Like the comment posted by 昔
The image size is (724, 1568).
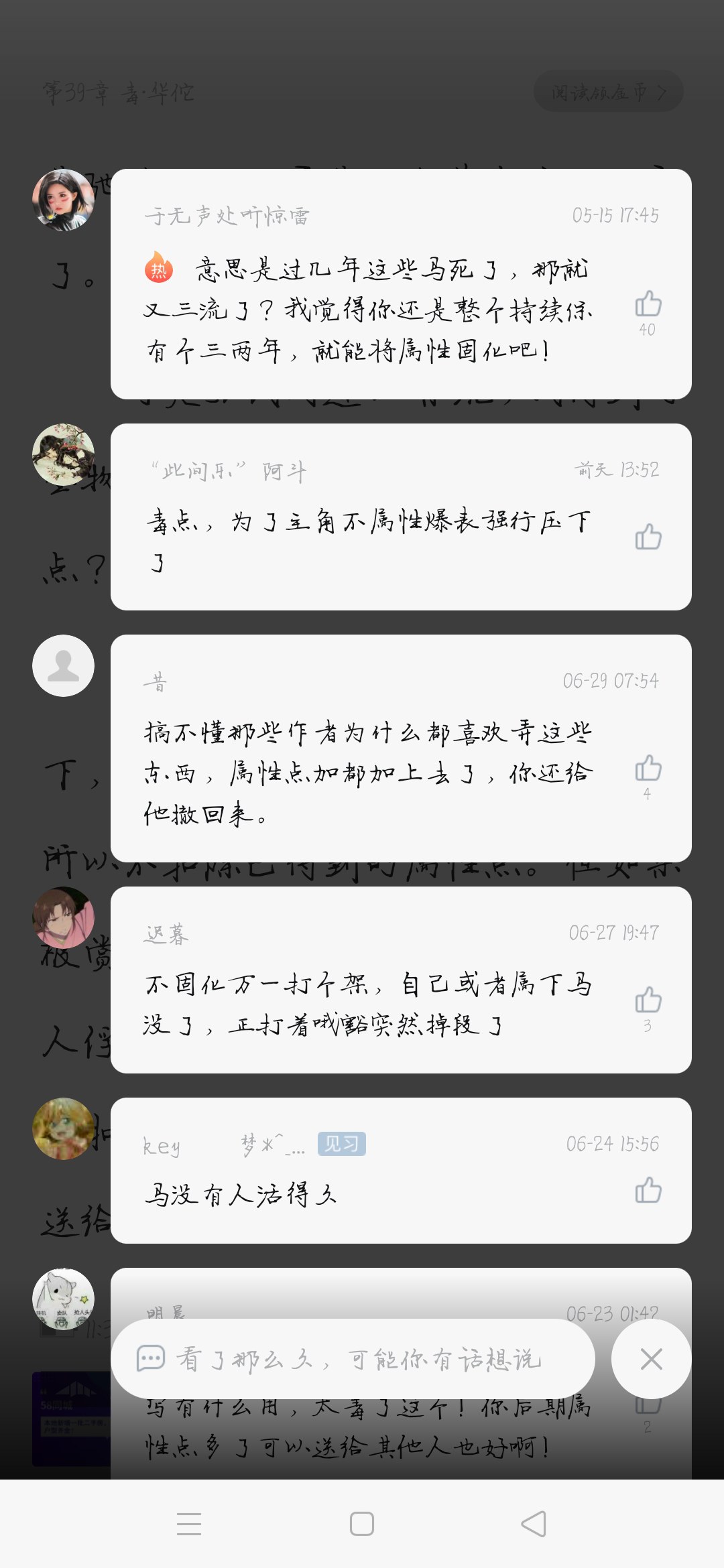[648, 769]
